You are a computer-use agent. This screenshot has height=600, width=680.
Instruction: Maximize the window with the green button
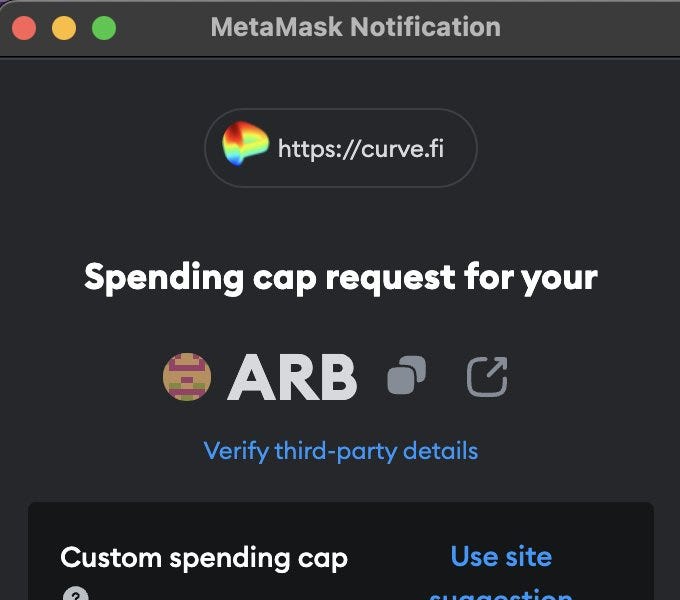[104, 27]
